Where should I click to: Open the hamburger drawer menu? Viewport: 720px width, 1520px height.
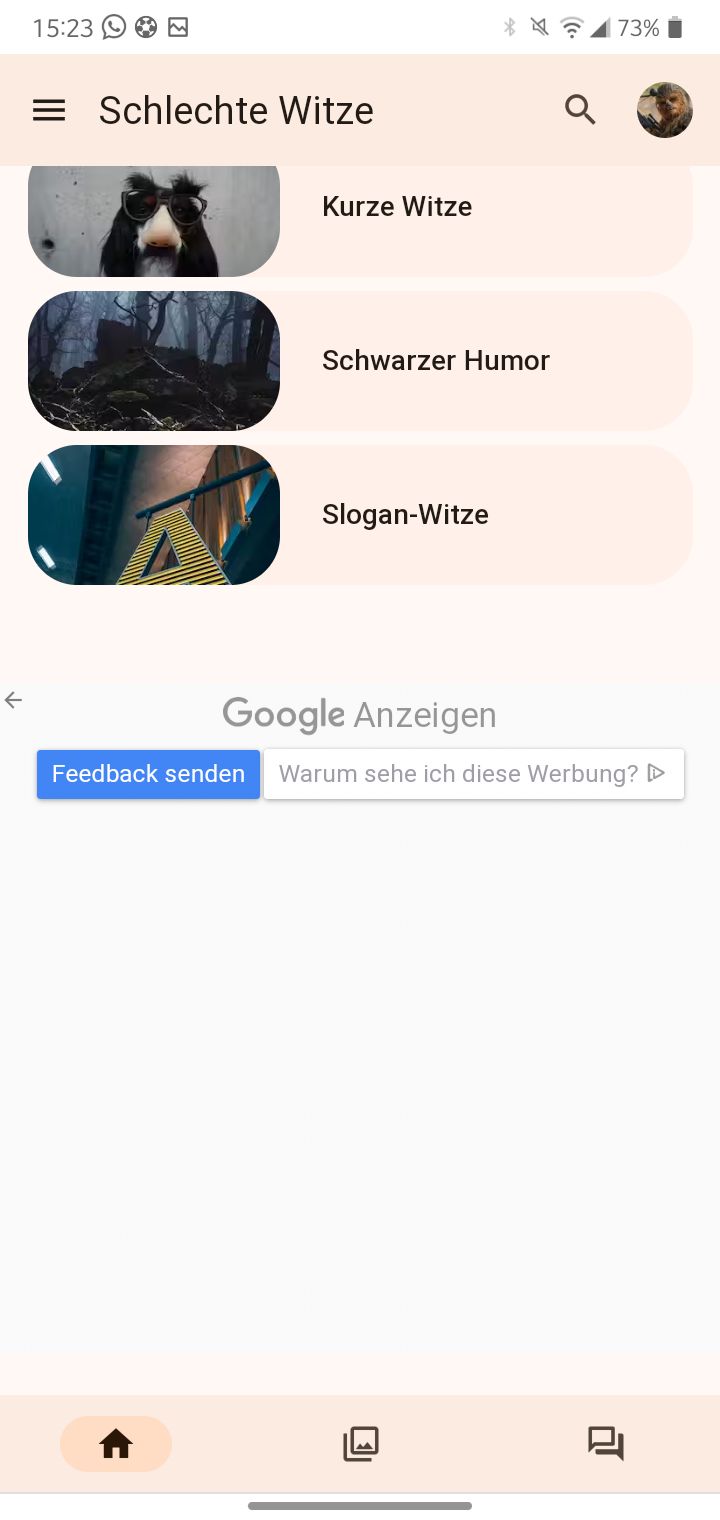[49, 110]
